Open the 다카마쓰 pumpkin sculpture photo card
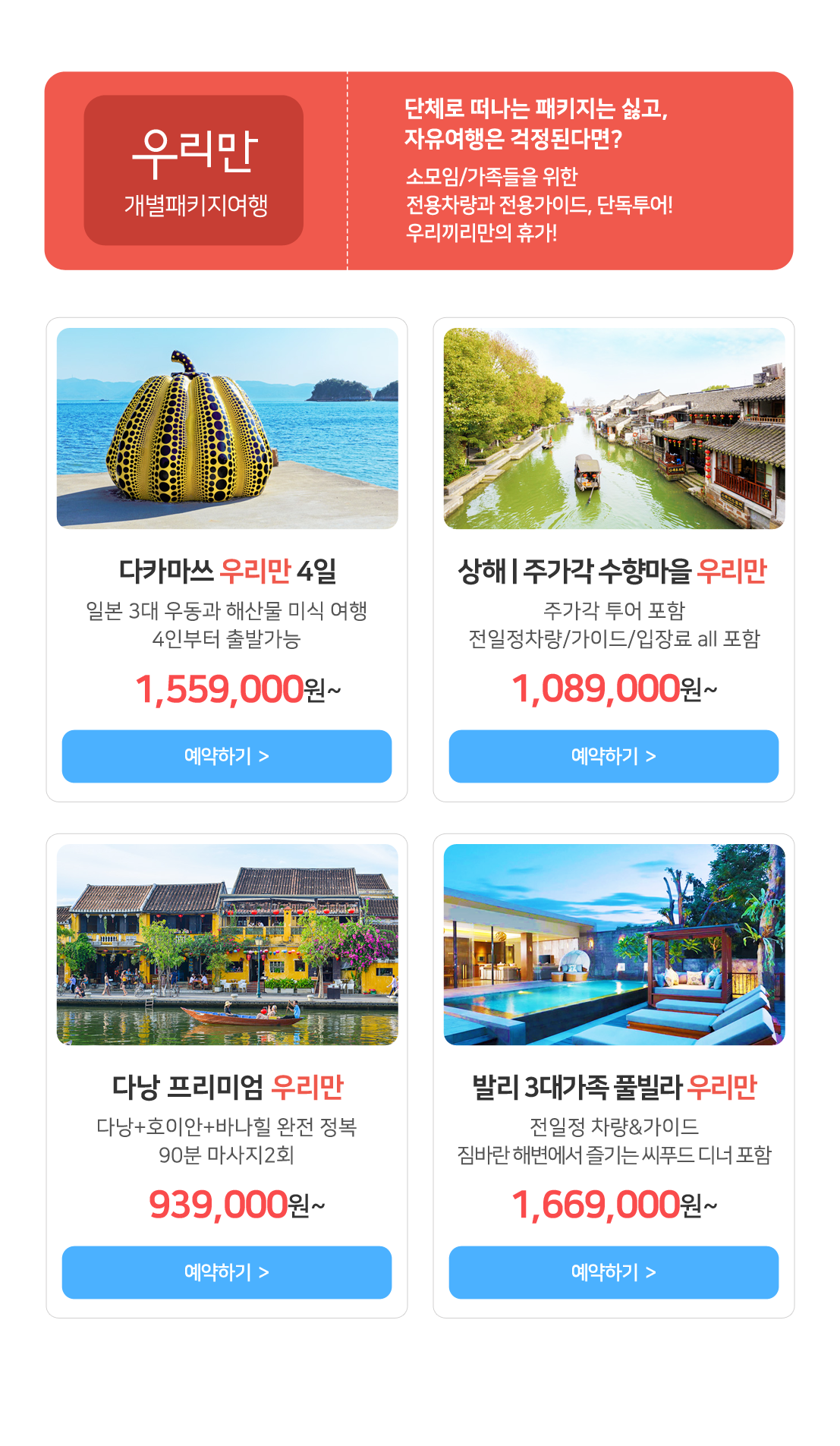This screenshot has width=840, height=1446. click(x=227, y=428)
